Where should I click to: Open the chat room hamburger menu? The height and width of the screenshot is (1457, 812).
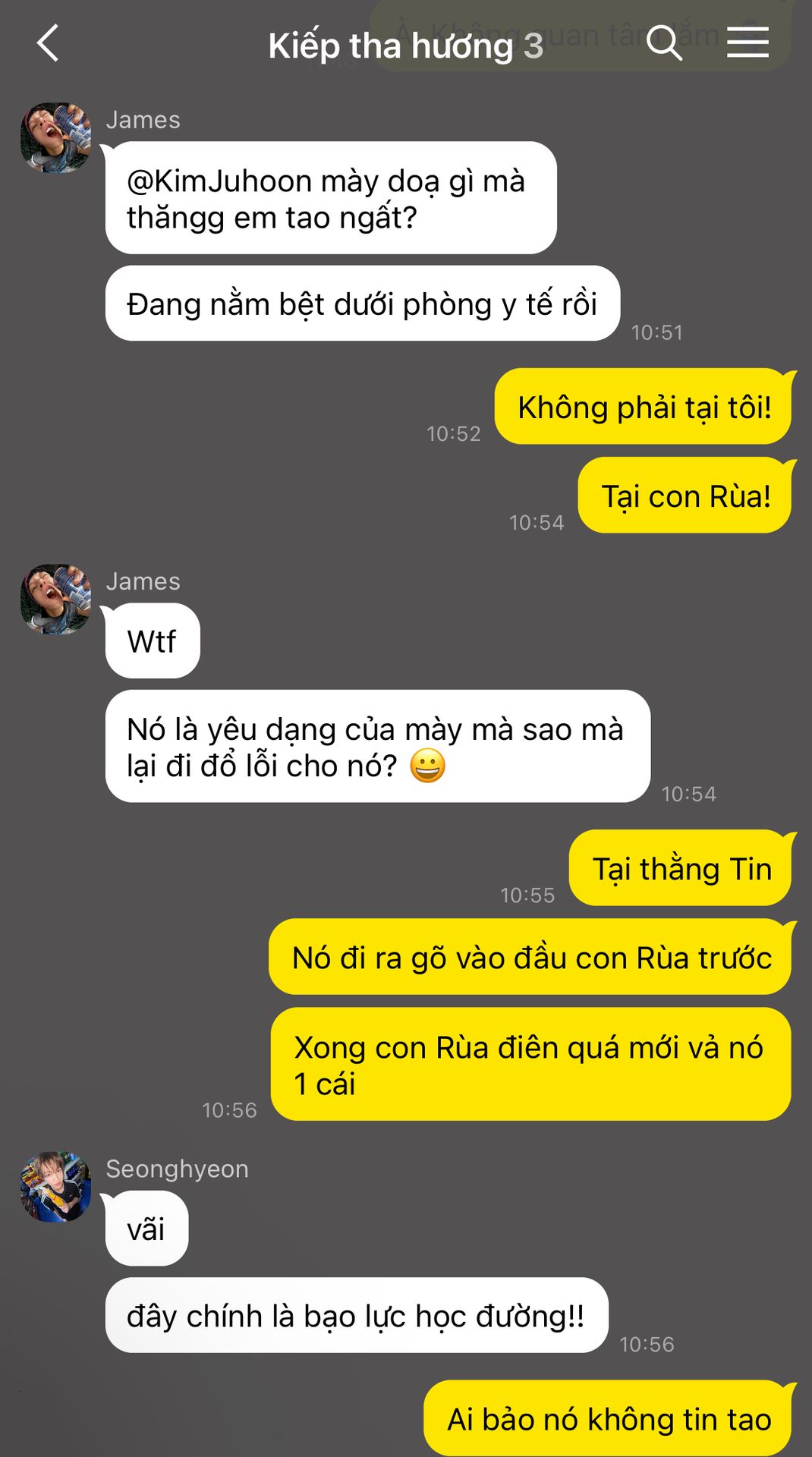click(747, 43)
